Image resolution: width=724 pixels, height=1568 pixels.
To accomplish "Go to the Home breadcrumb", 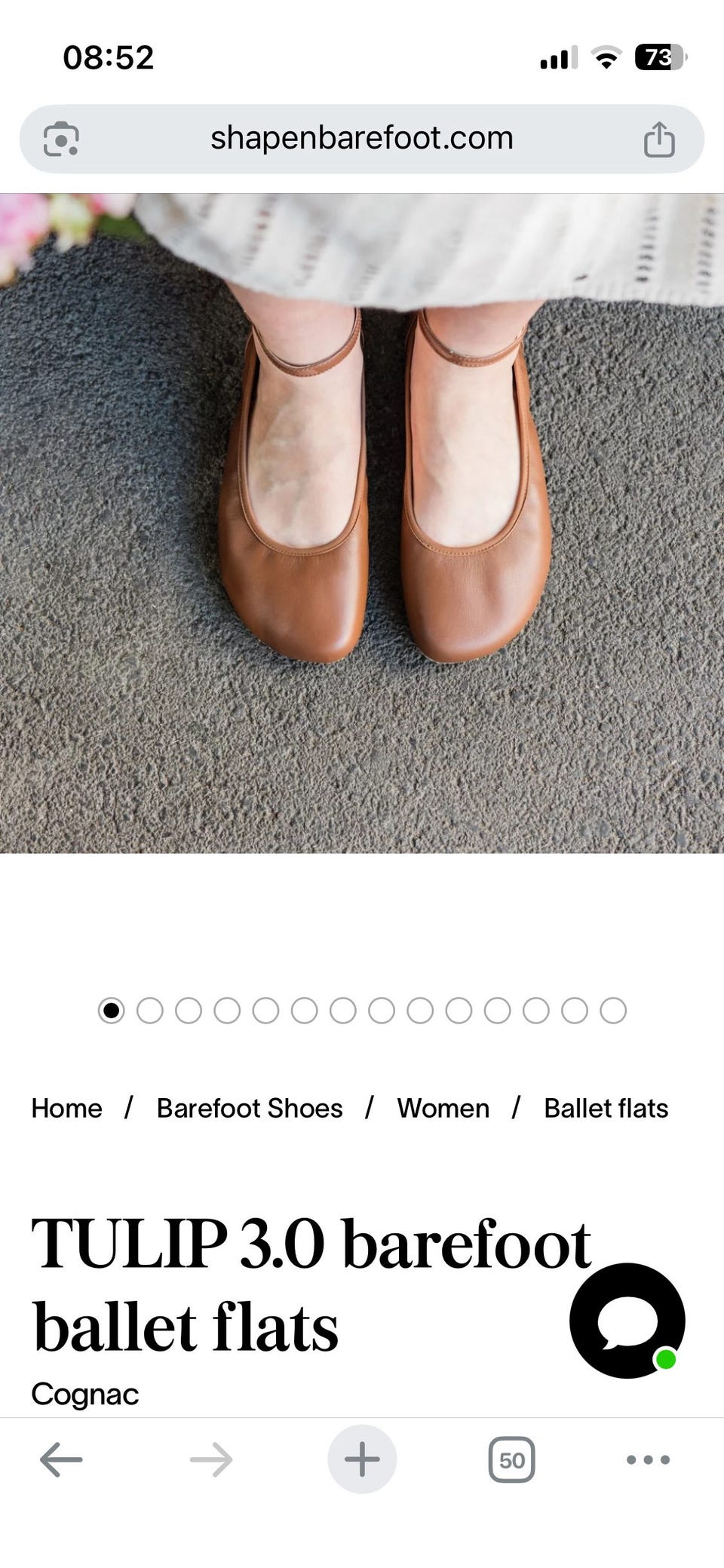I will [66, 1108].
